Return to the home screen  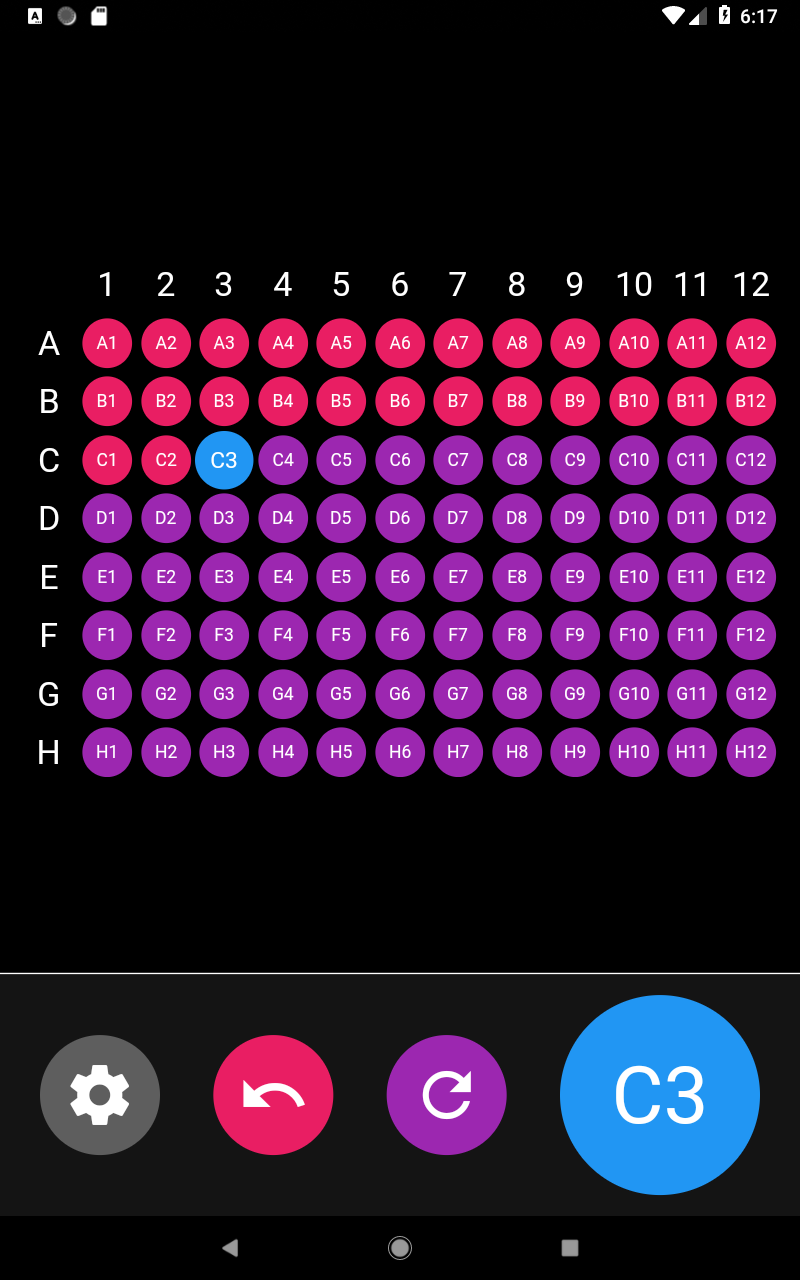(400, 1247)
